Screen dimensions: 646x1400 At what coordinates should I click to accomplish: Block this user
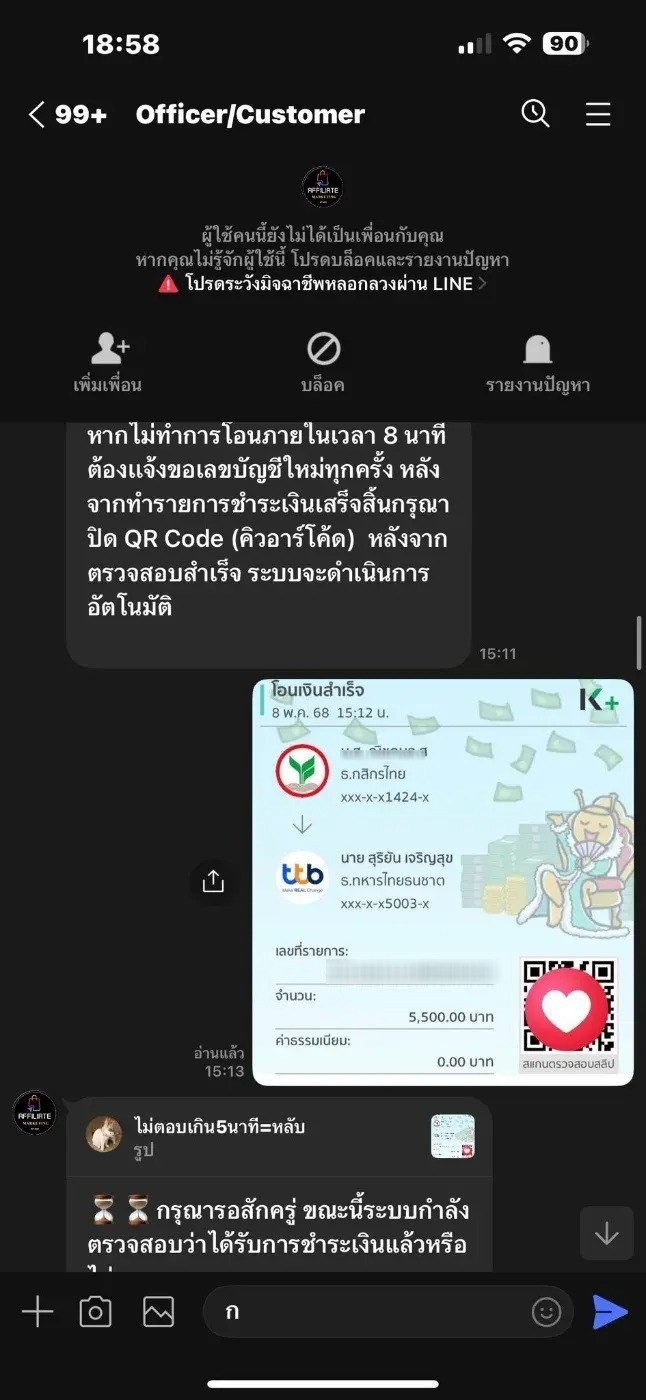(323, 363)
